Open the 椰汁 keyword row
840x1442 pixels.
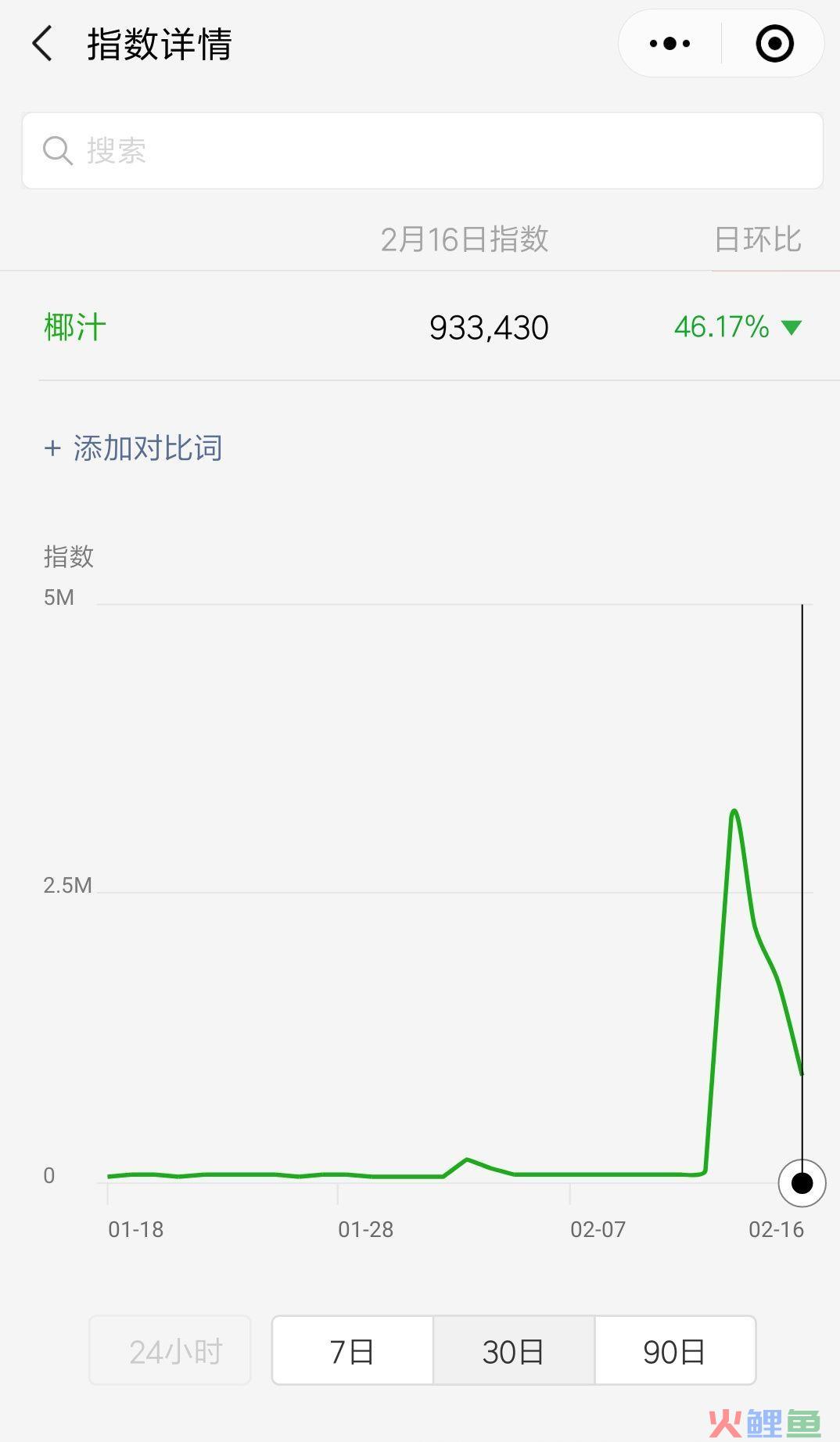[422, 327]
